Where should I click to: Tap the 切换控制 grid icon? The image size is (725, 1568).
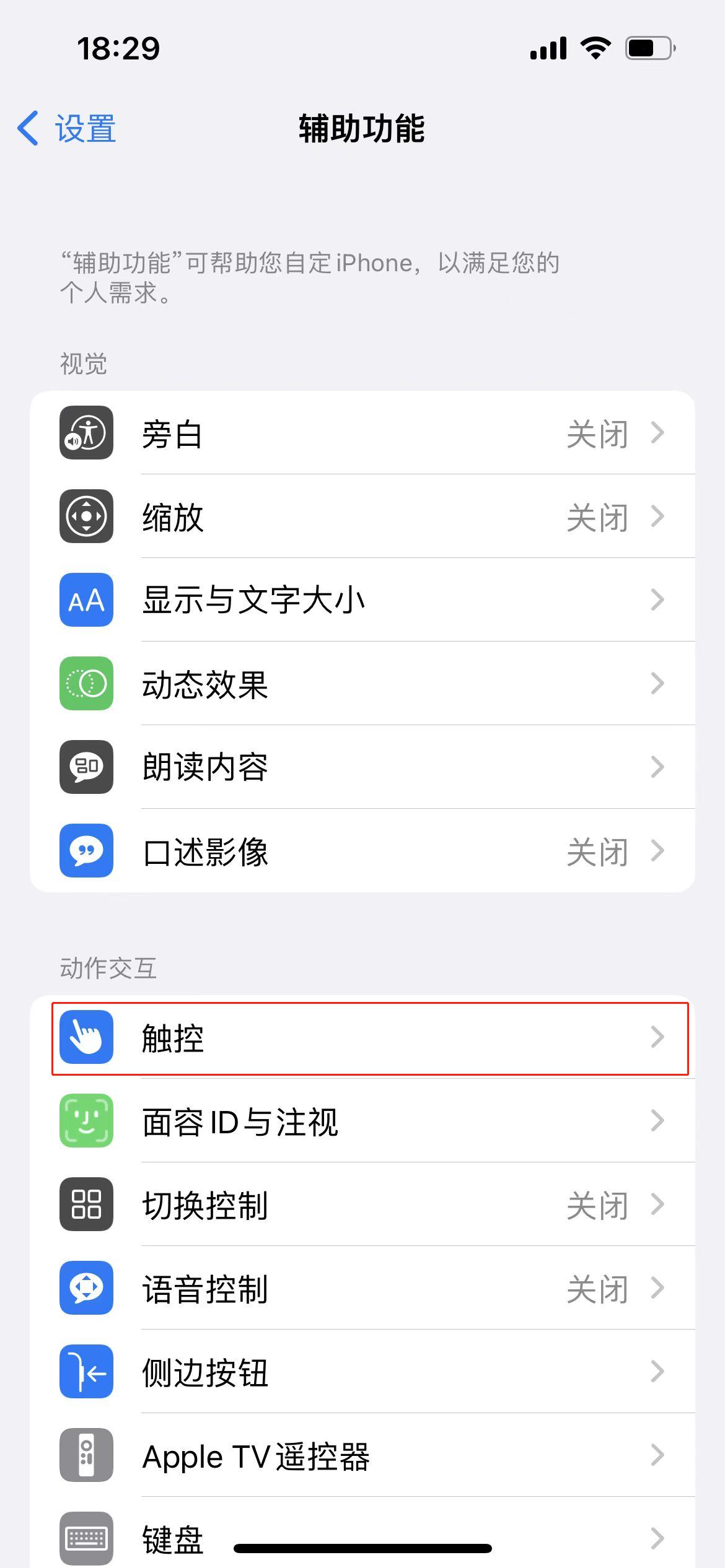(x=86, y=1205)
